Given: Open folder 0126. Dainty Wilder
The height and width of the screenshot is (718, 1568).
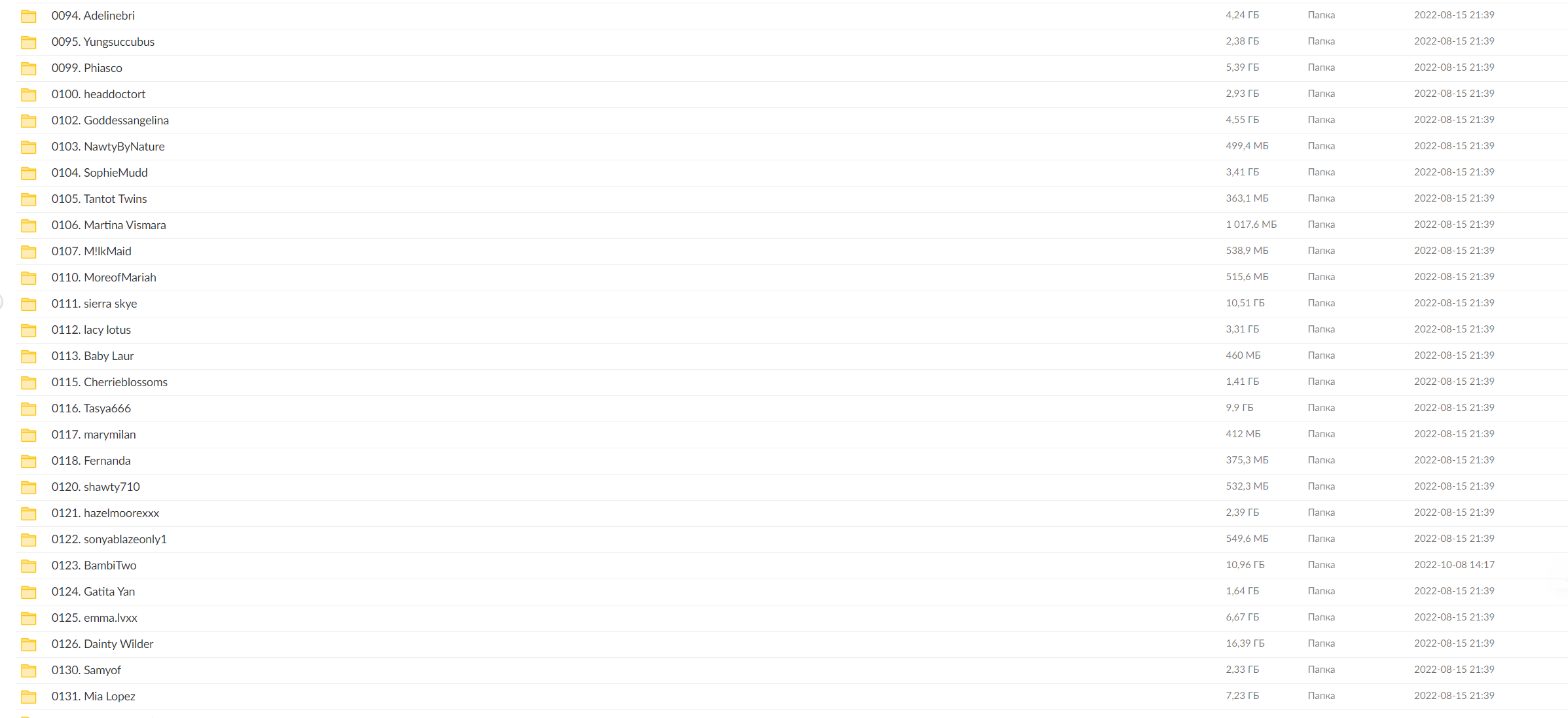Looking at the screenshot, I should pyautogui.click(x=102, y=644).
